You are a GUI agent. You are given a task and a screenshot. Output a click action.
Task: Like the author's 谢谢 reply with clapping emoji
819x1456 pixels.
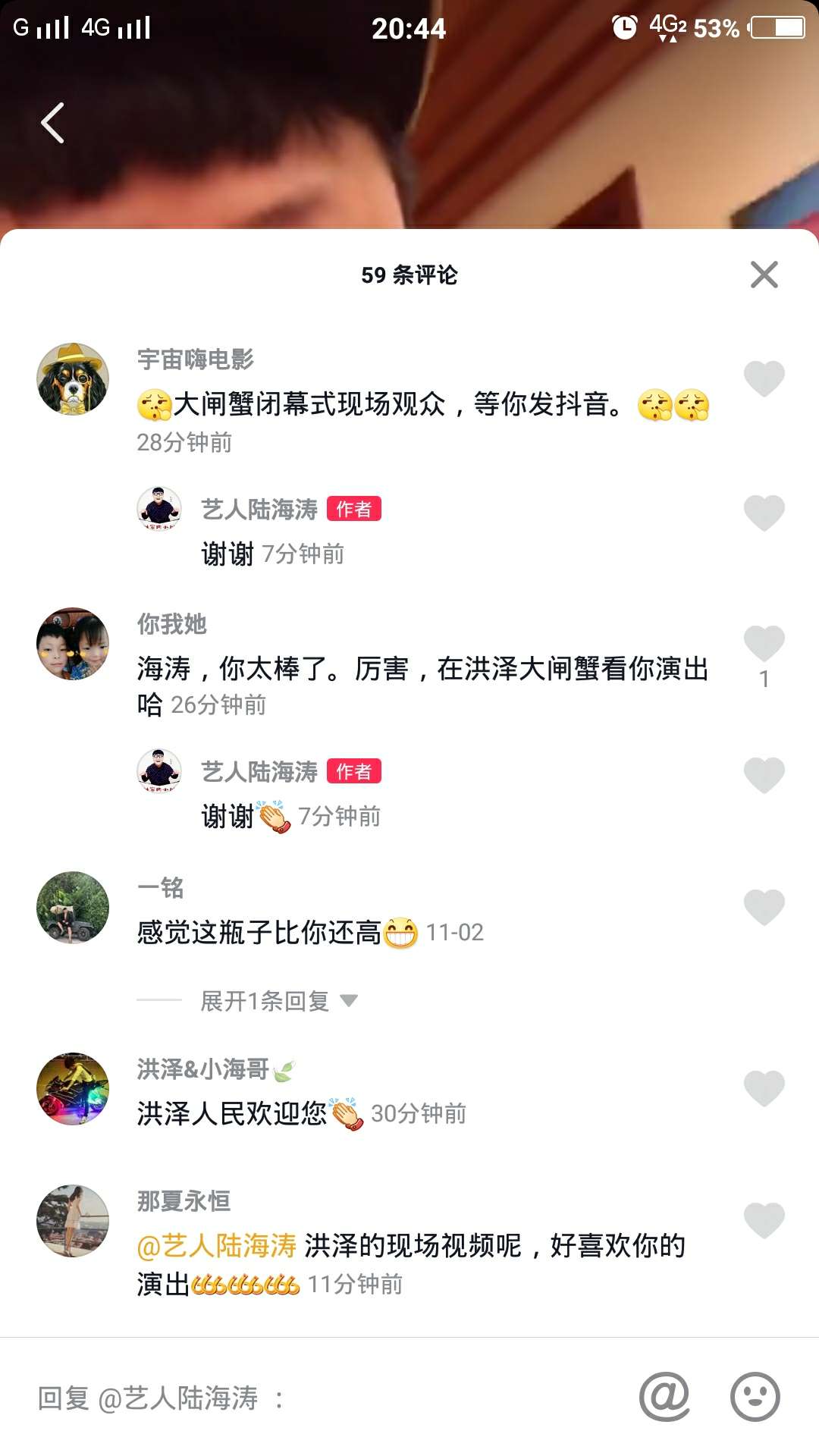point(764,776)
